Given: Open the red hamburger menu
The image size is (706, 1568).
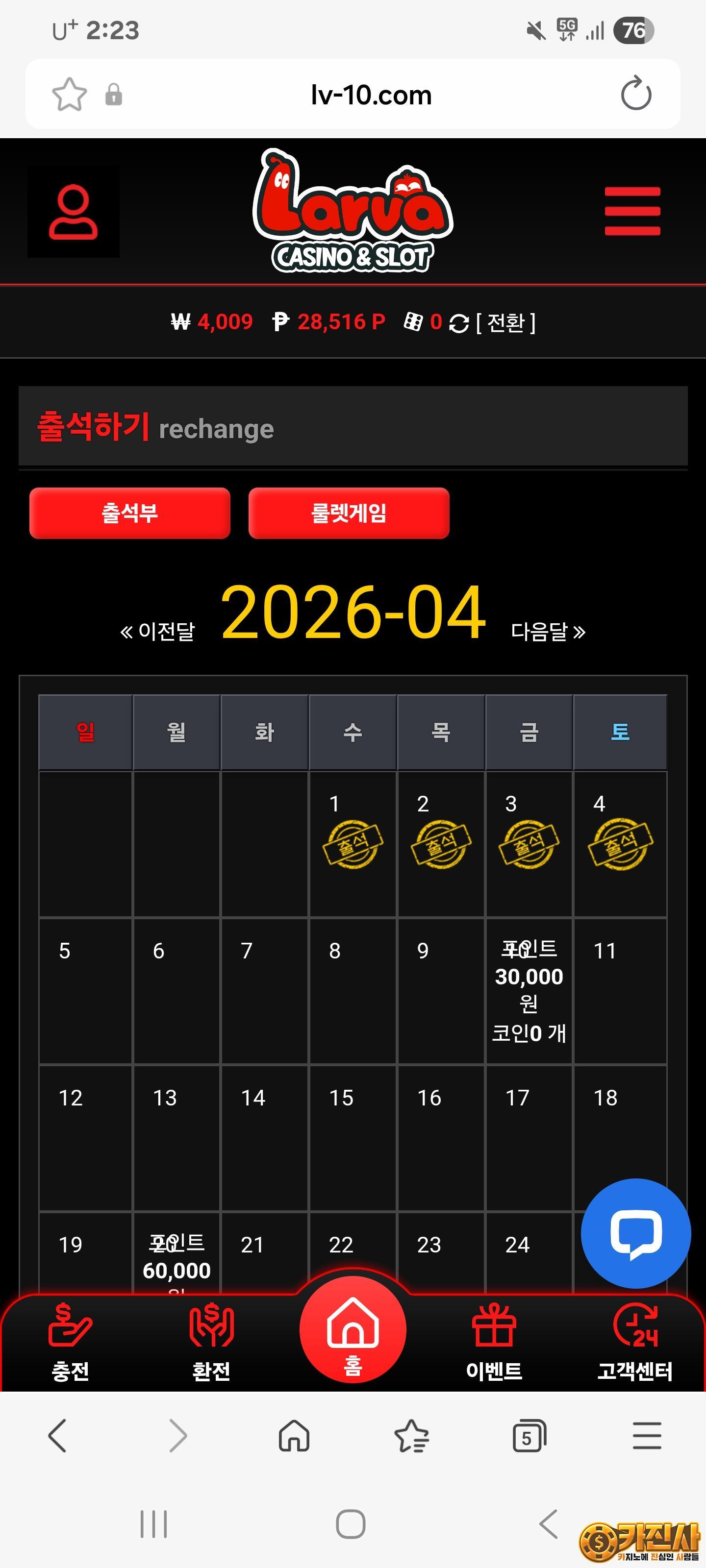Looking at the screenshot, I should click(x=631, y=211).
